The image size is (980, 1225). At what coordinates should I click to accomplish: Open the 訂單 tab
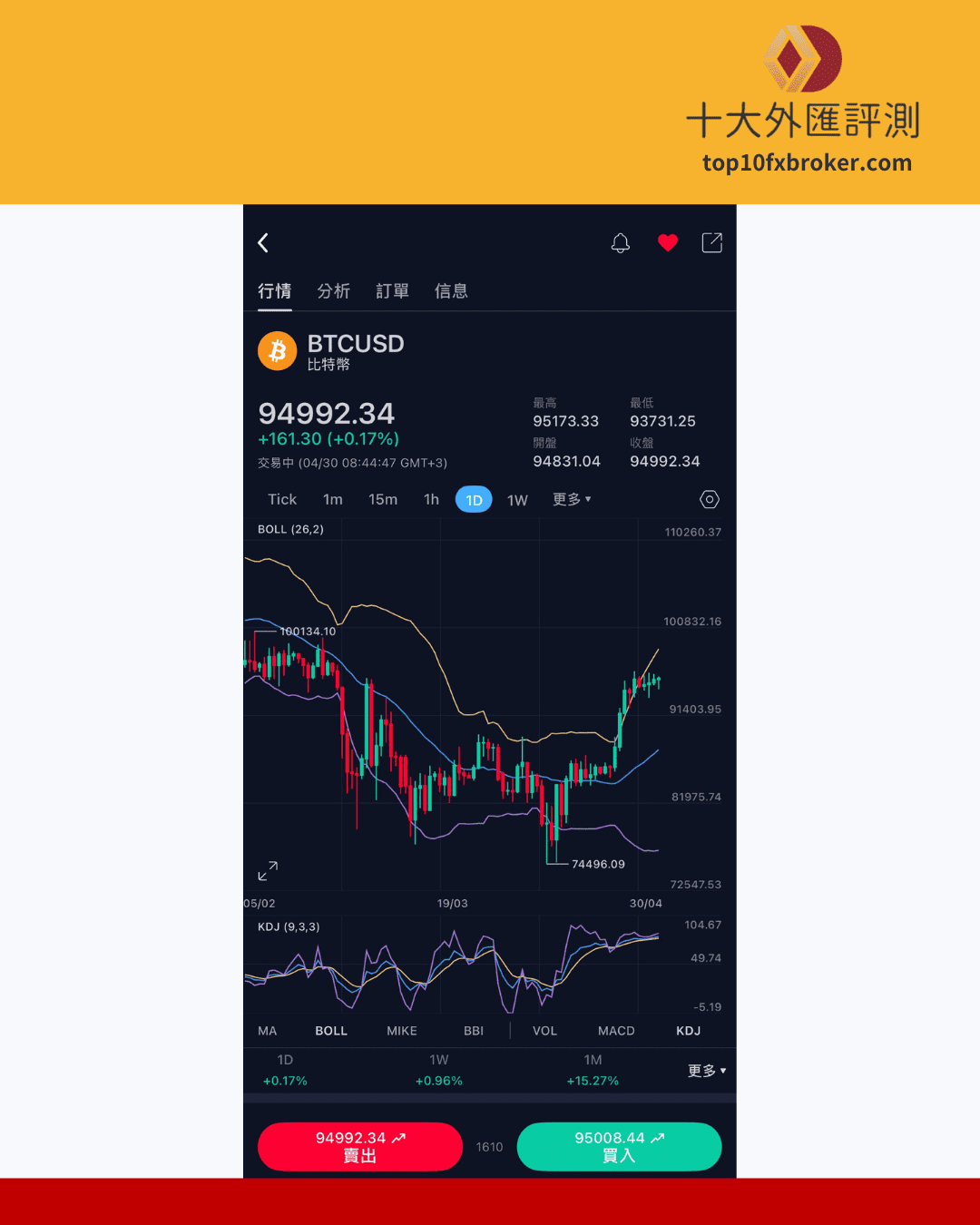click(392, 290)
